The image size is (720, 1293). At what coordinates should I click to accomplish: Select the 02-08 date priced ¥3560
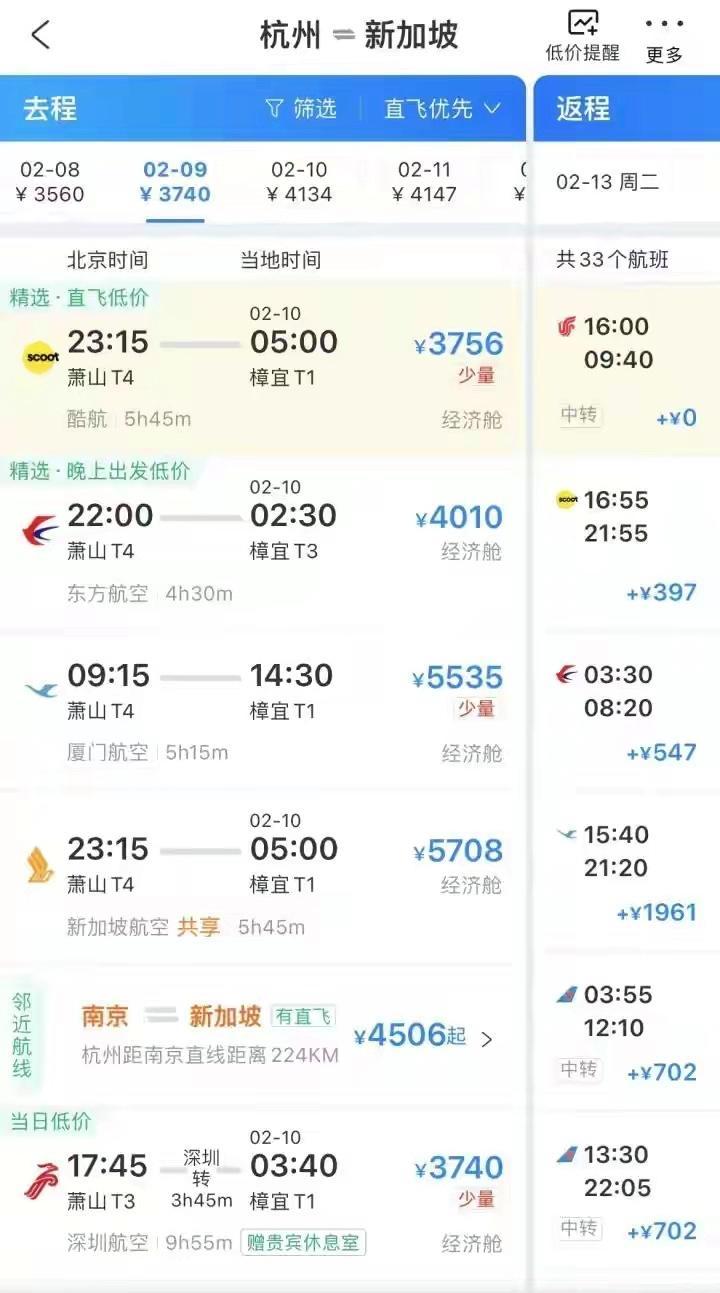[50, 182]
